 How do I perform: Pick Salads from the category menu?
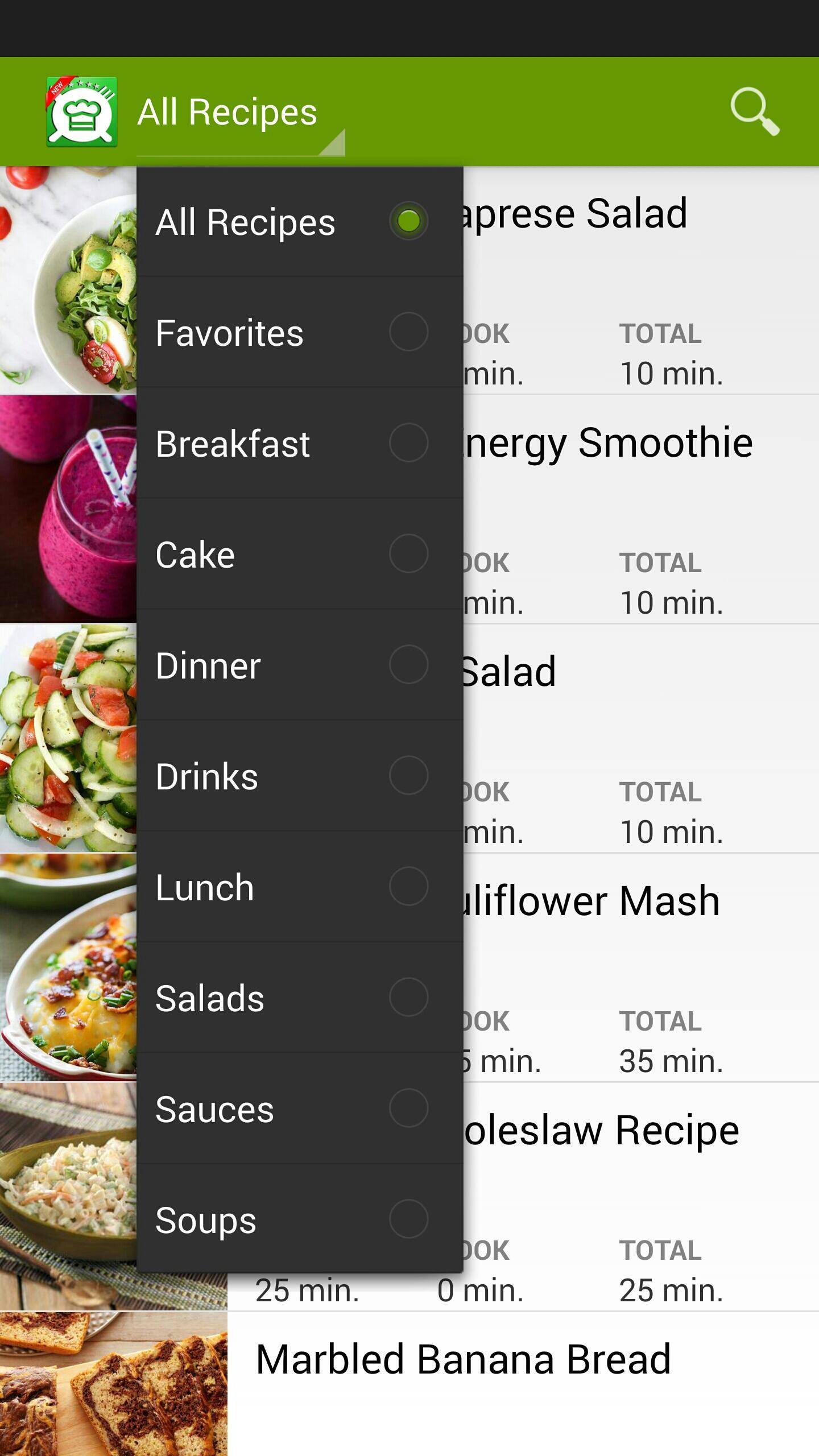coord(408,996)
